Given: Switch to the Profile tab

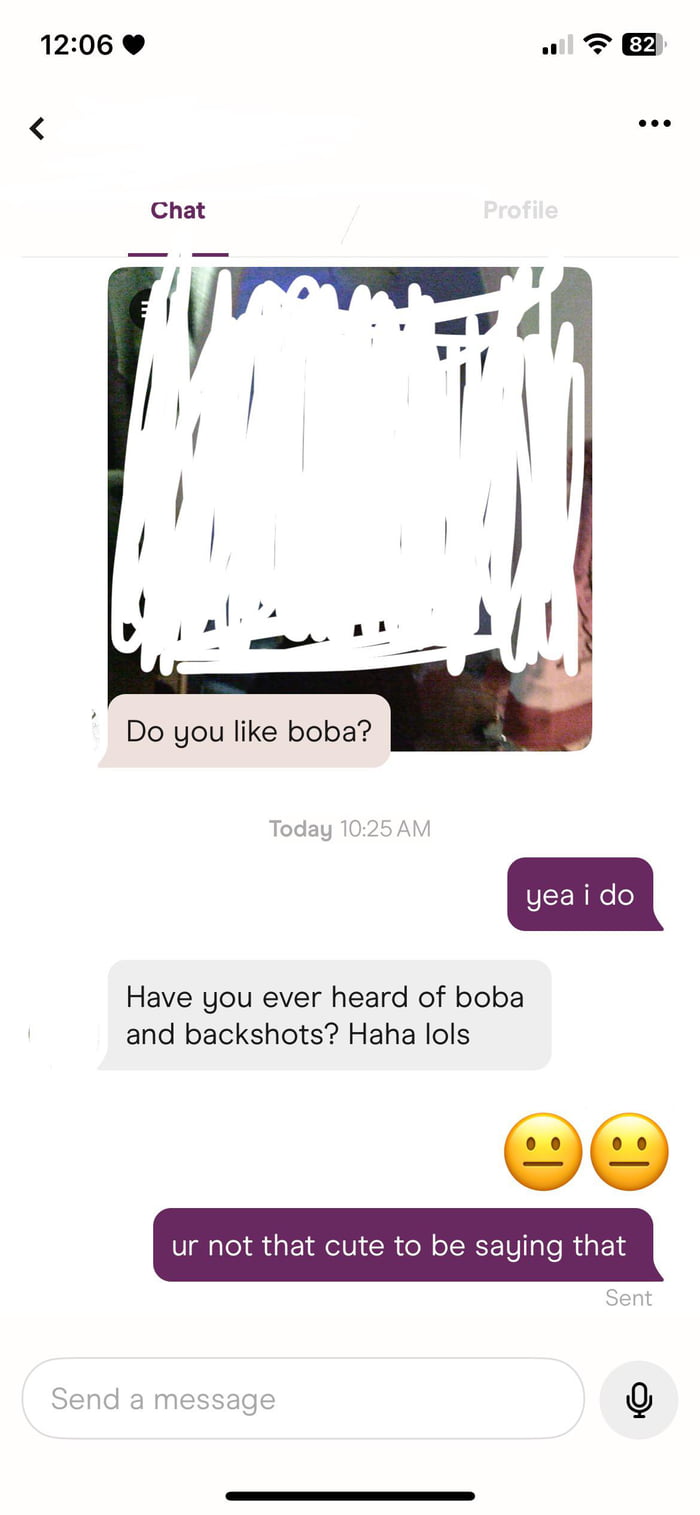Looking at the screenshot, I should click(520, 210).
